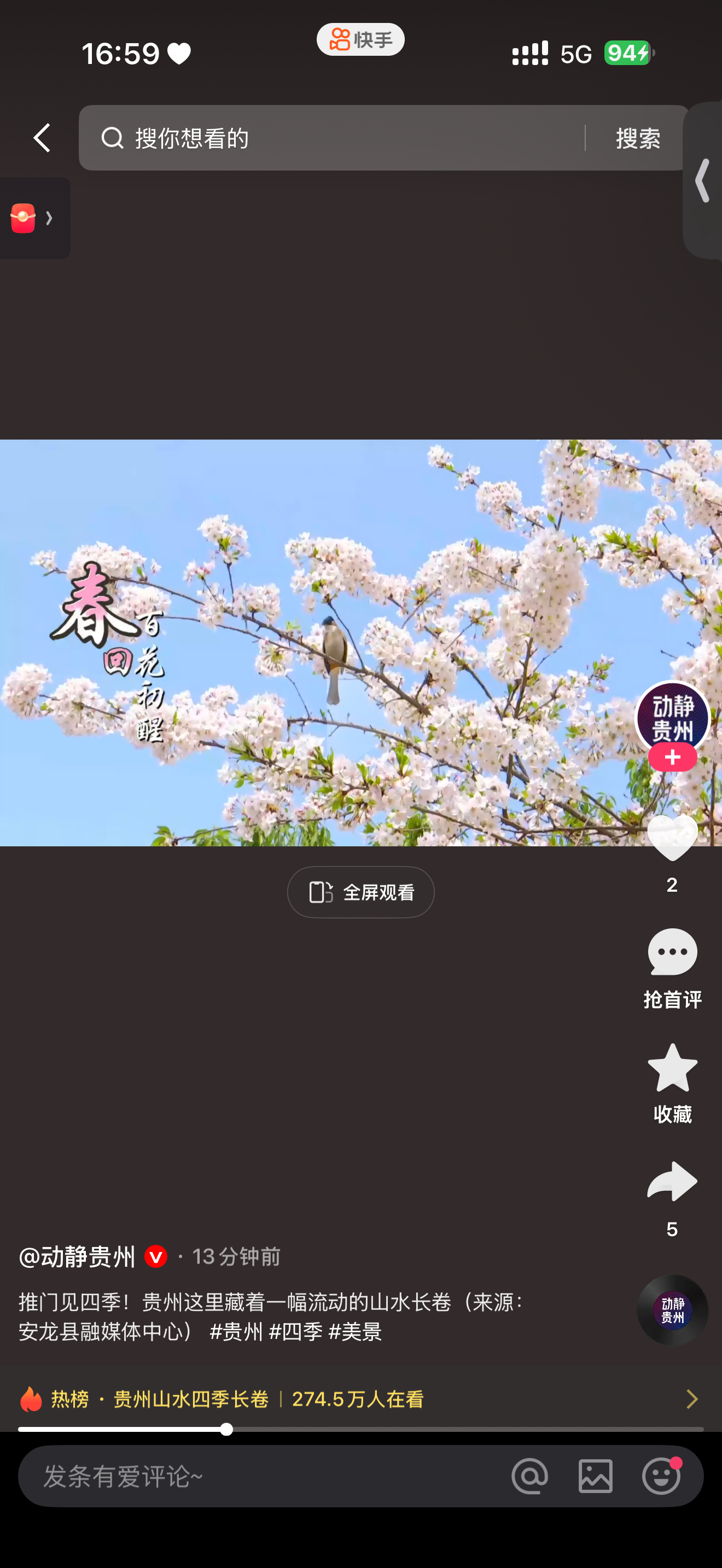This screenshot has width=722, height=1568.
Task: Switch to 全屏观看 fullscreen mode
Action: coord(360,892)
